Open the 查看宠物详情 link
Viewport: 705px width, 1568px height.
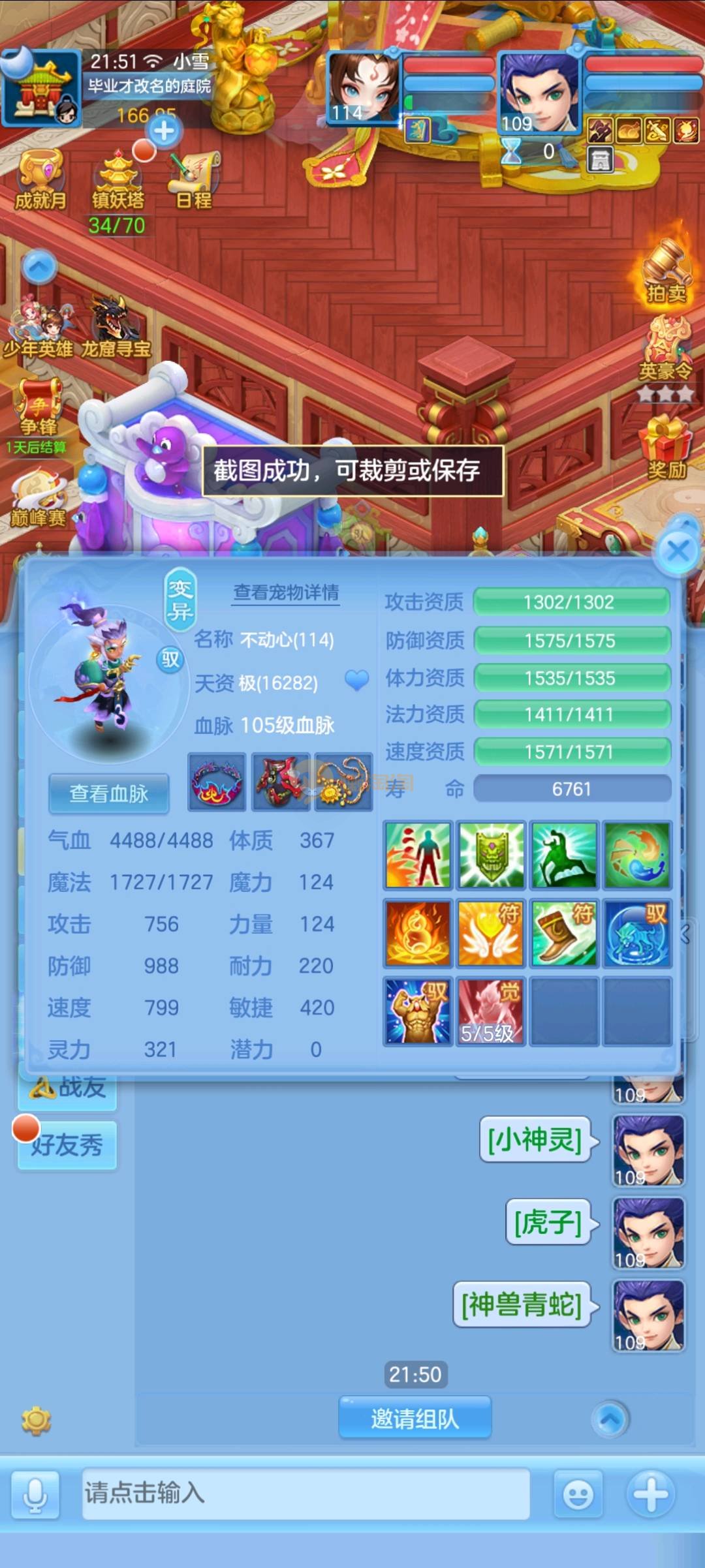(286, 592)
